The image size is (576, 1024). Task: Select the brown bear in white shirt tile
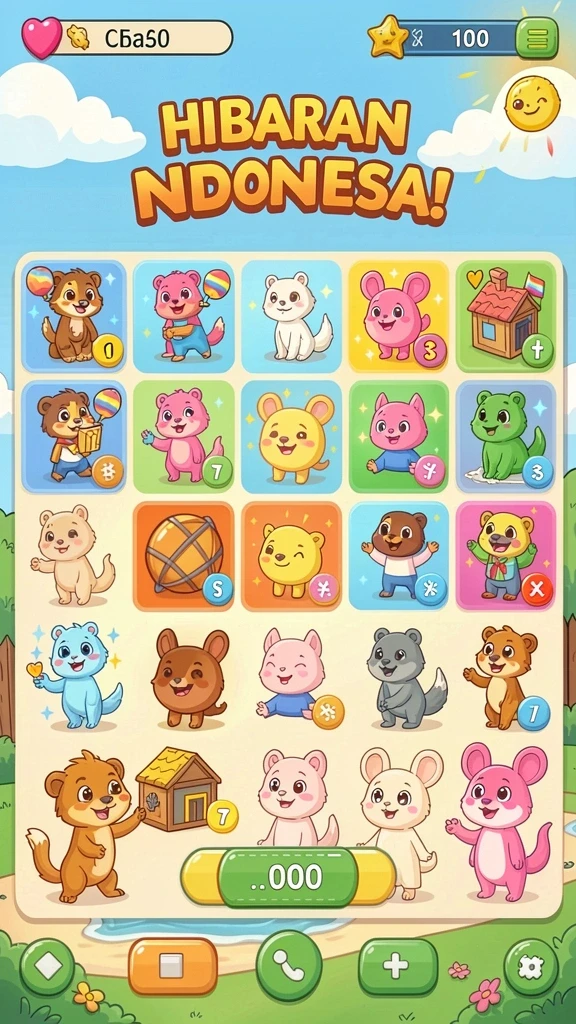coord(398,556)
